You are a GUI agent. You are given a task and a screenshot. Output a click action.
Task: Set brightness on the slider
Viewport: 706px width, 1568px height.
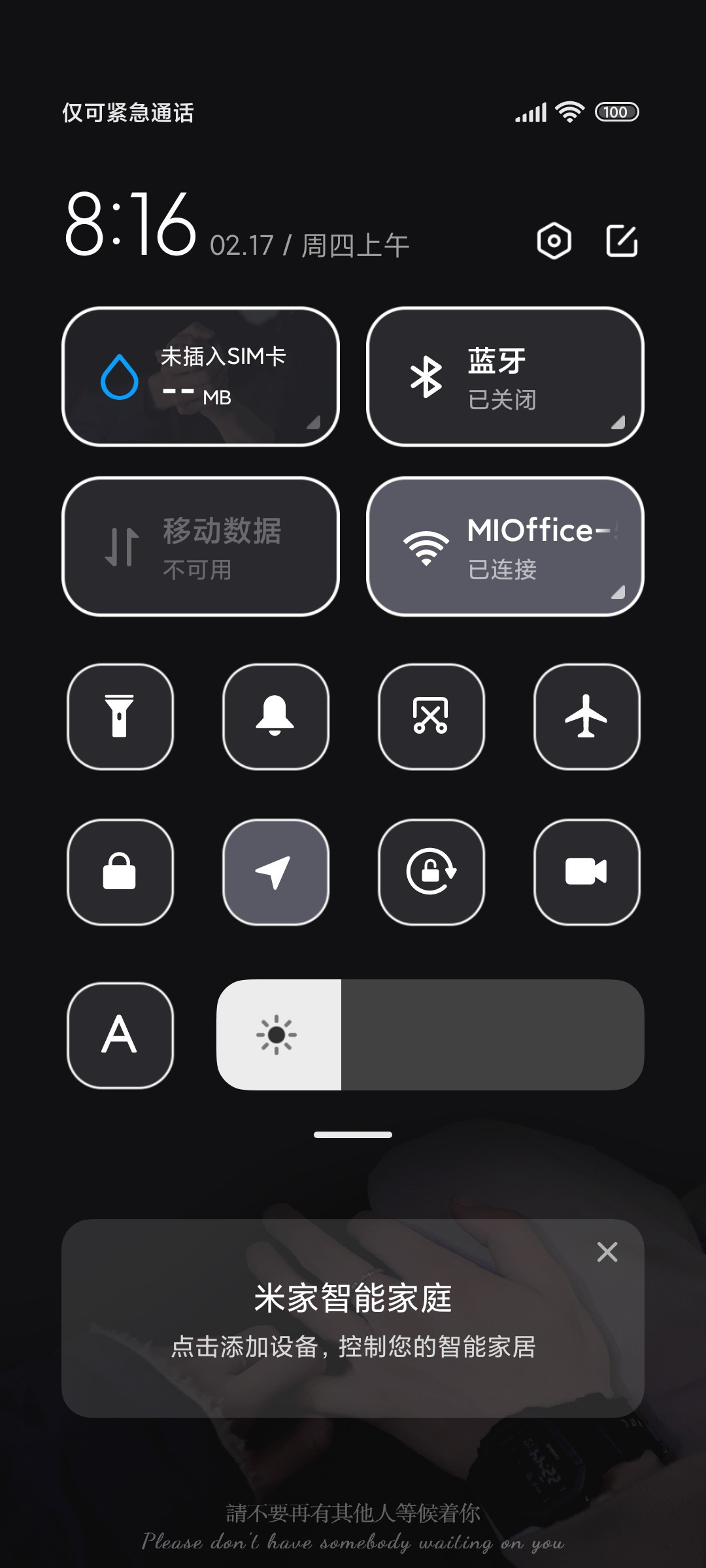[430, 1035]
